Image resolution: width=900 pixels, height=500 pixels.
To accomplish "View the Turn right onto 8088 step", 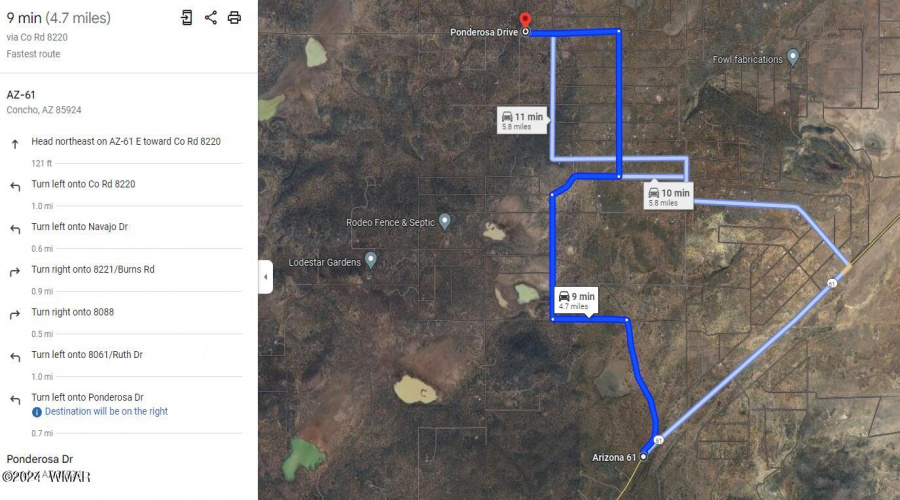I will pyautogui.click(x=72, y=312).
